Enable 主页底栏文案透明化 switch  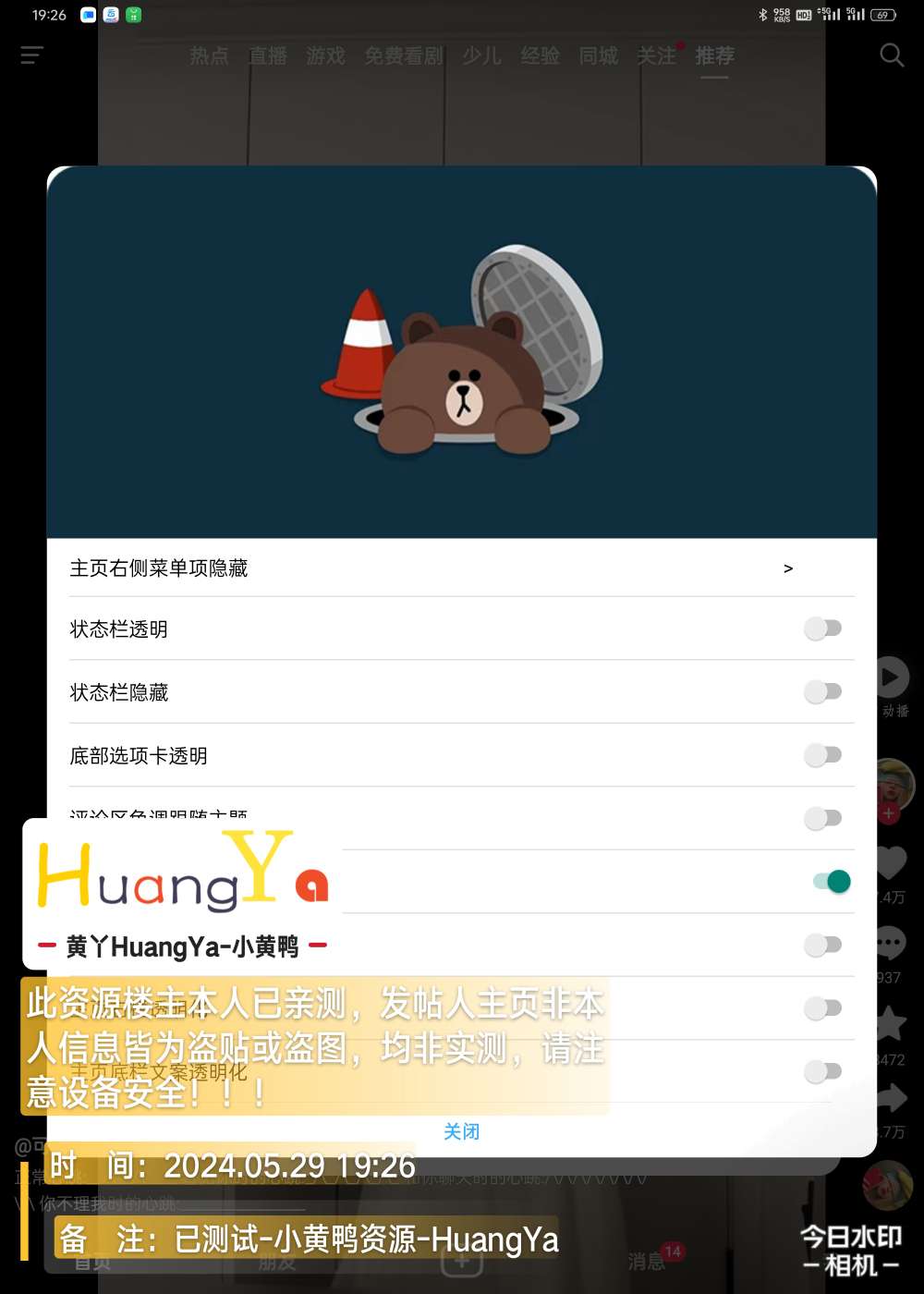822,1071
